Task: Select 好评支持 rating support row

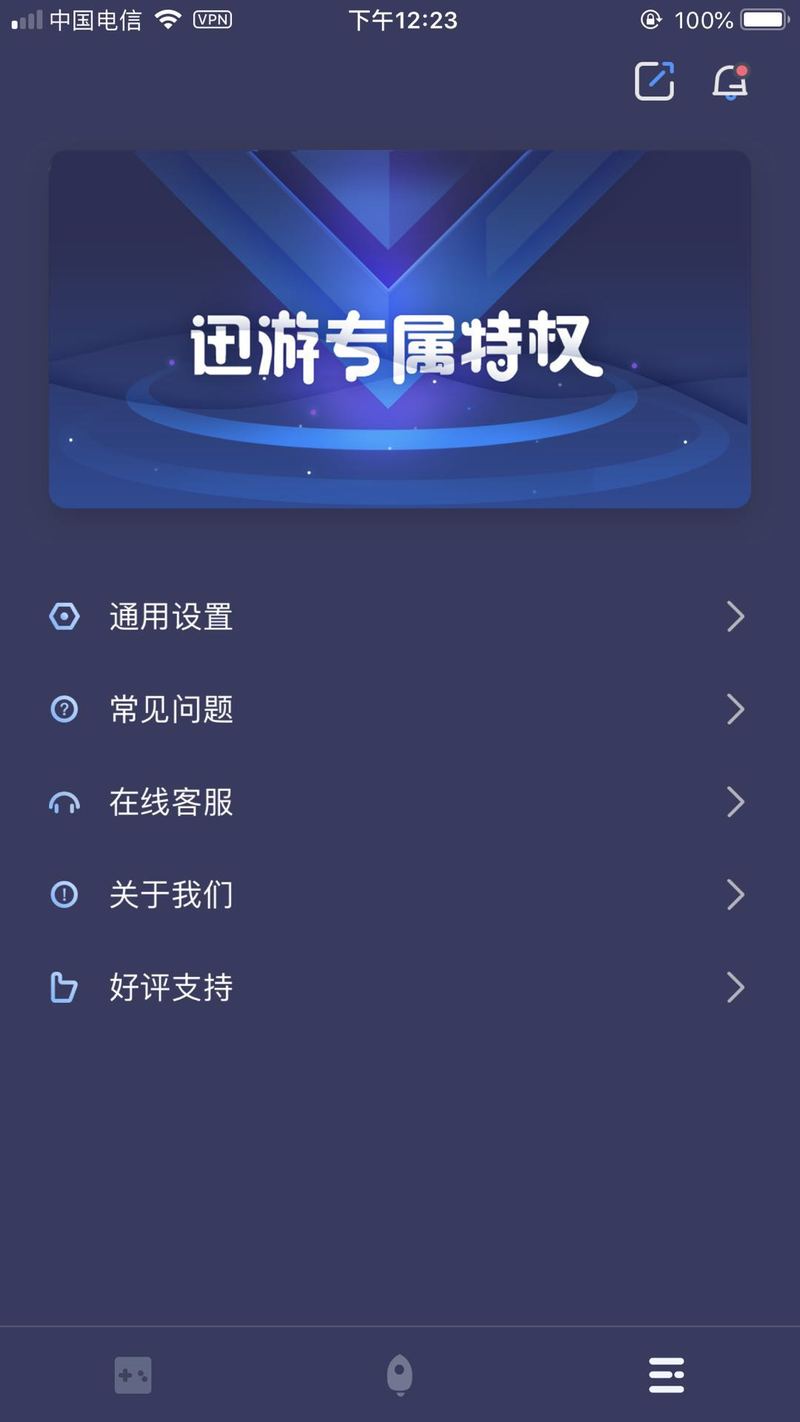Action: 400,988
